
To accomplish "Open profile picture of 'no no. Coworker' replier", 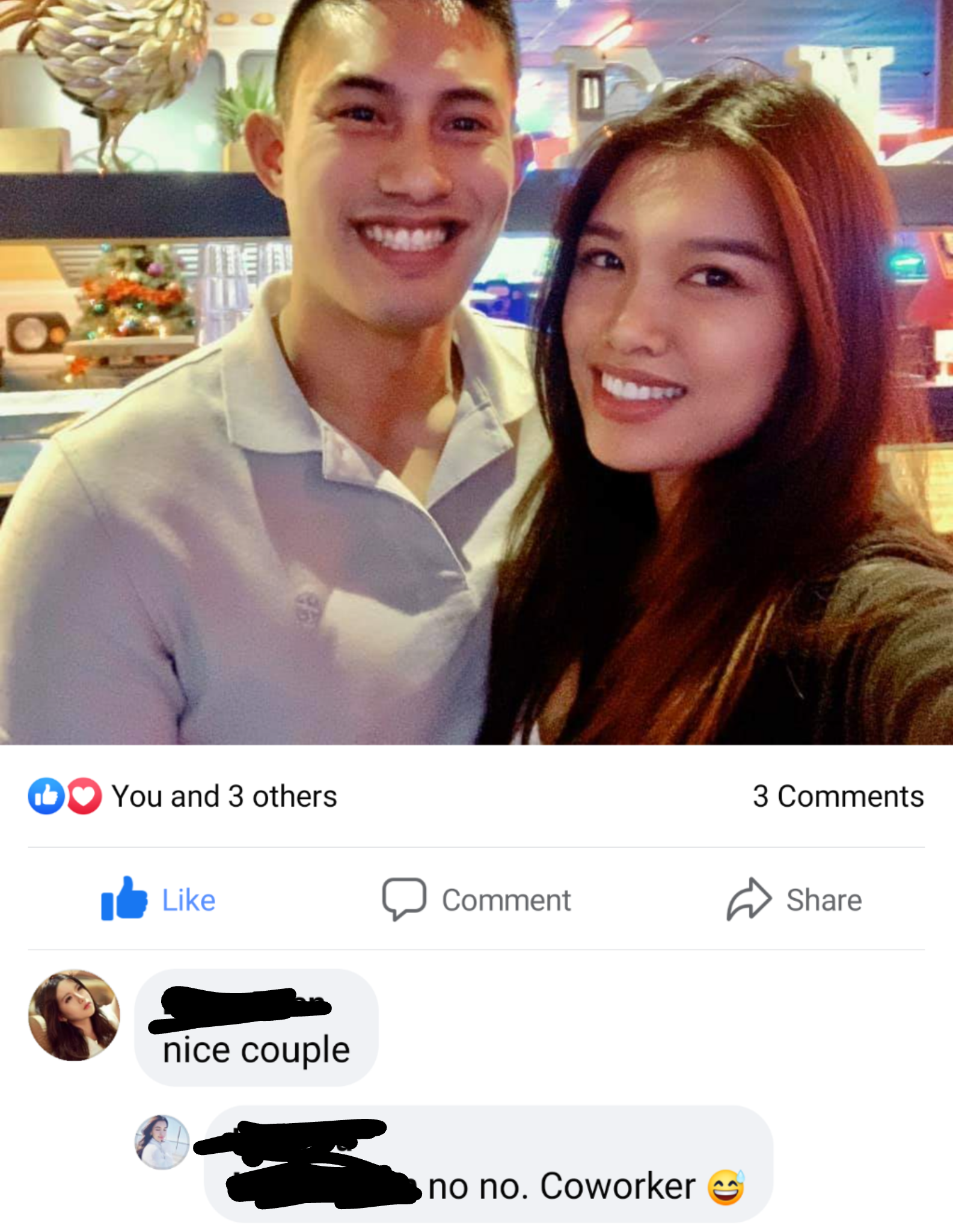I will 162,1142.
